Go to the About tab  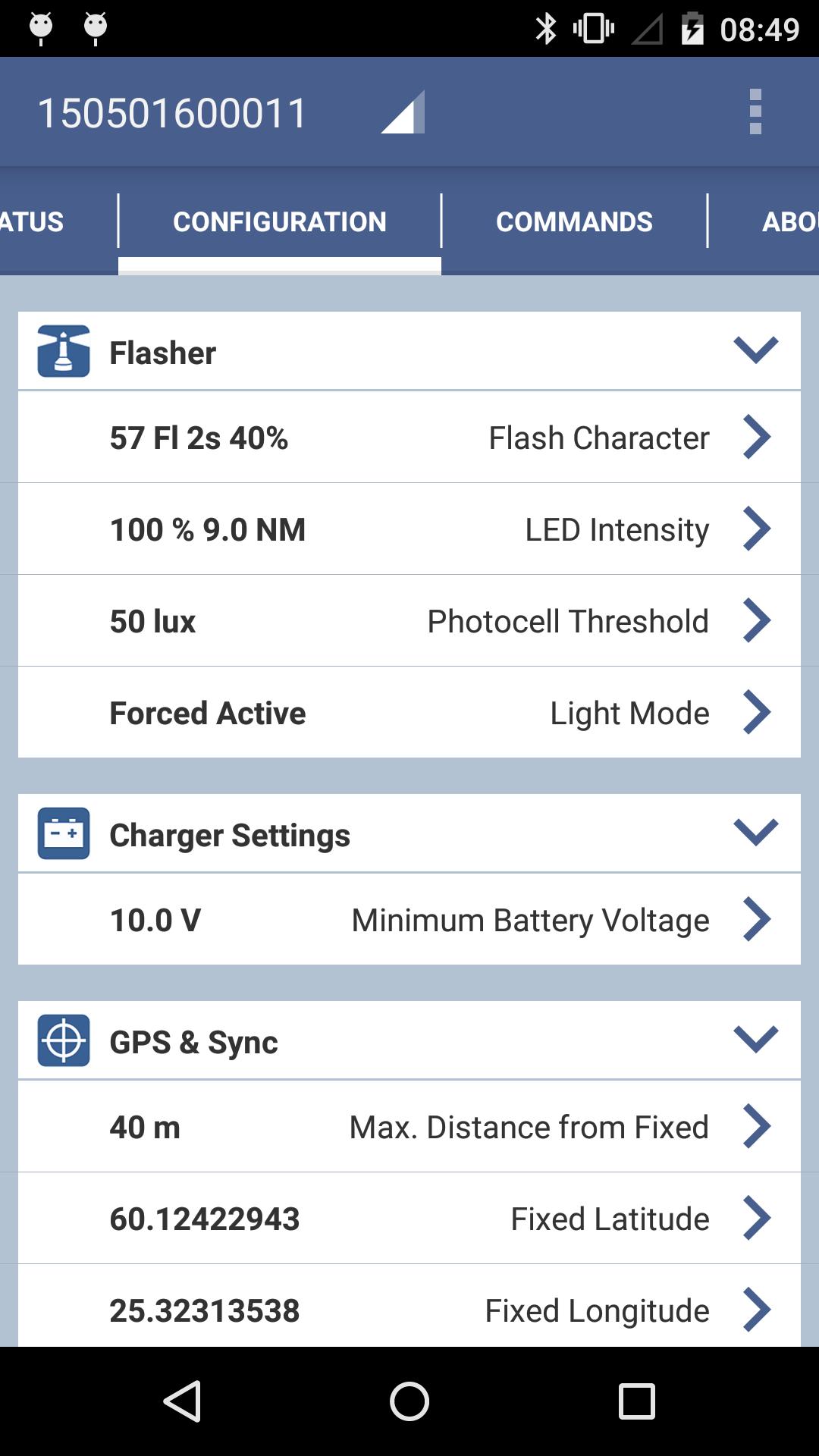point(789,221)
